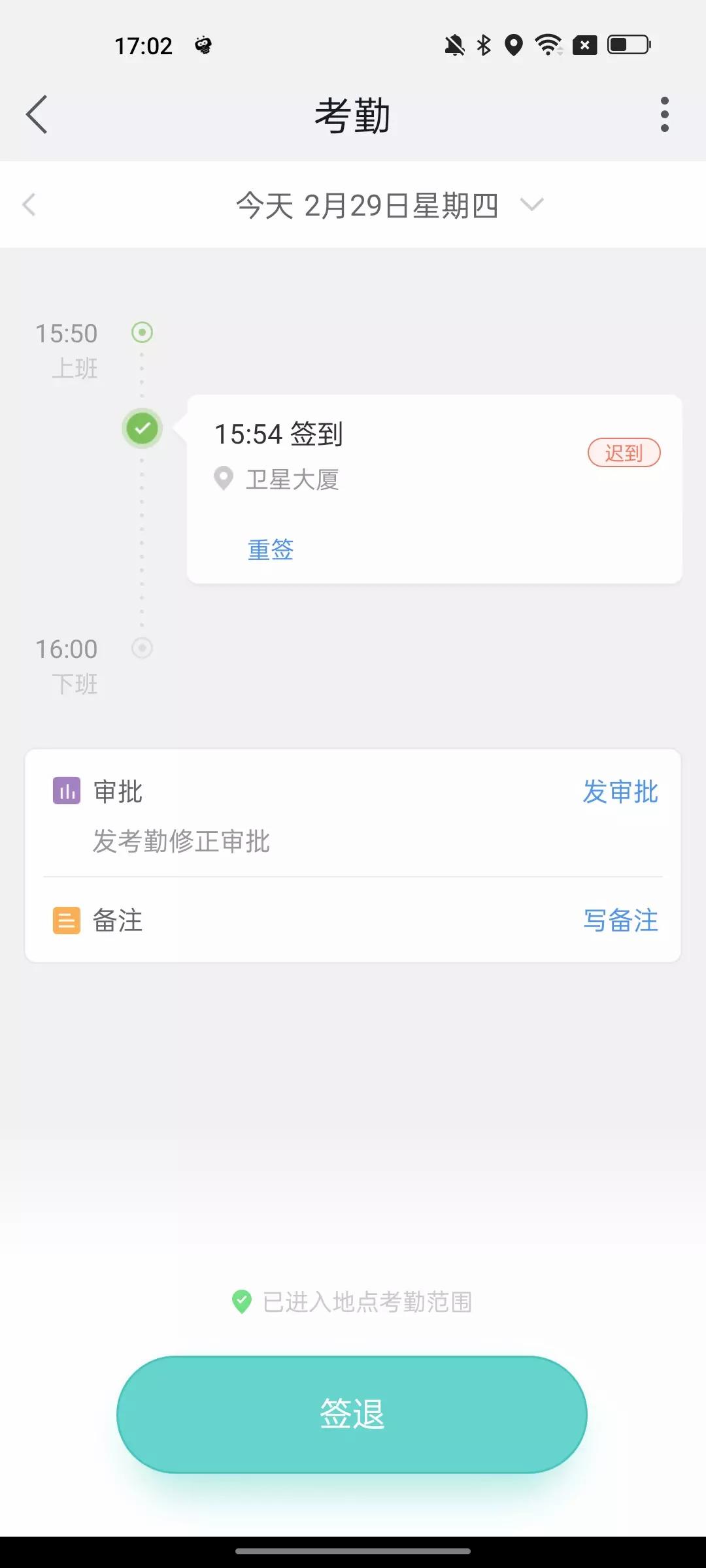This screenshot has width=706, height=1568.
Task: Open the date picker dropdown arrow
Action: tap(531, 204)
